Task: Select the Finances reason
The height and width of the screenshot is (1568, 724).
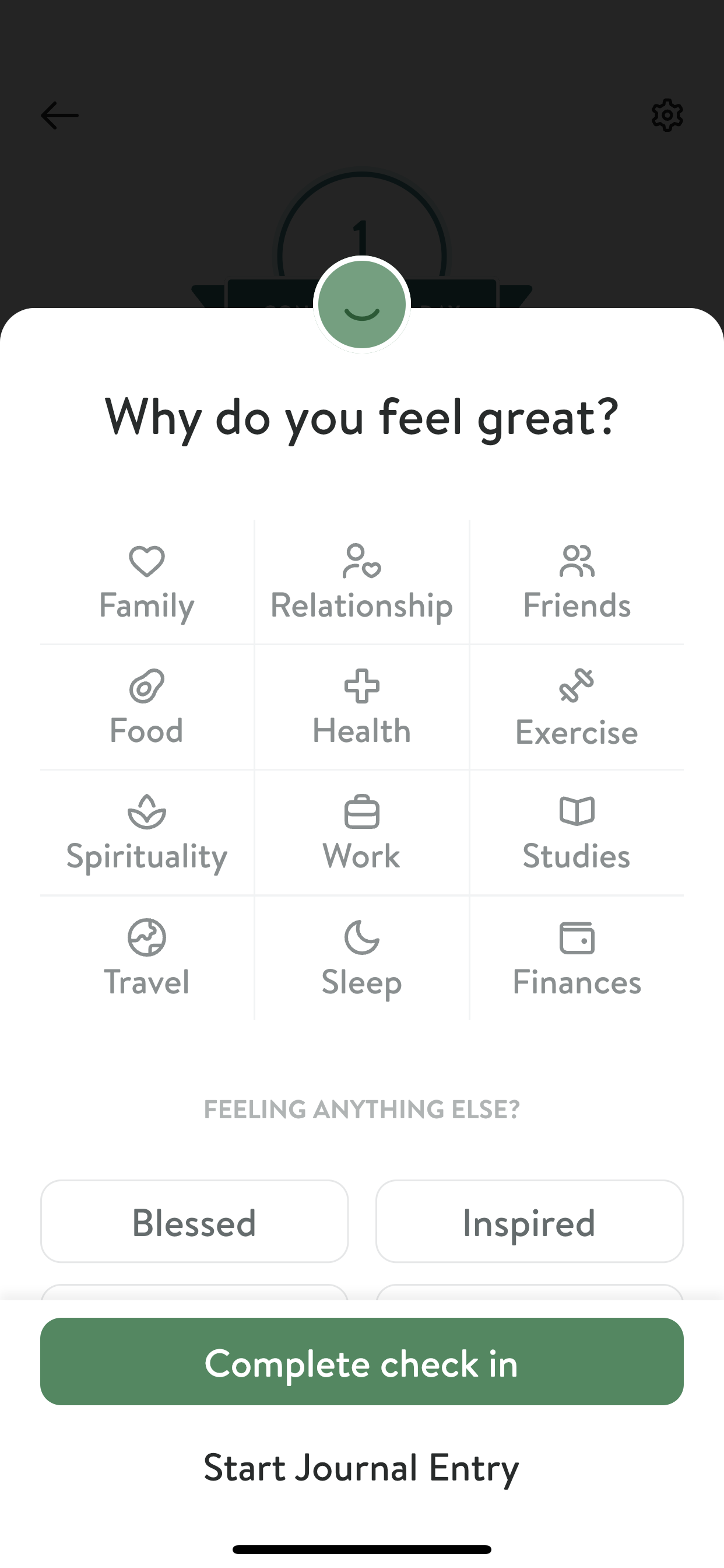Action: pyautogui.click(x=577, y=958)
